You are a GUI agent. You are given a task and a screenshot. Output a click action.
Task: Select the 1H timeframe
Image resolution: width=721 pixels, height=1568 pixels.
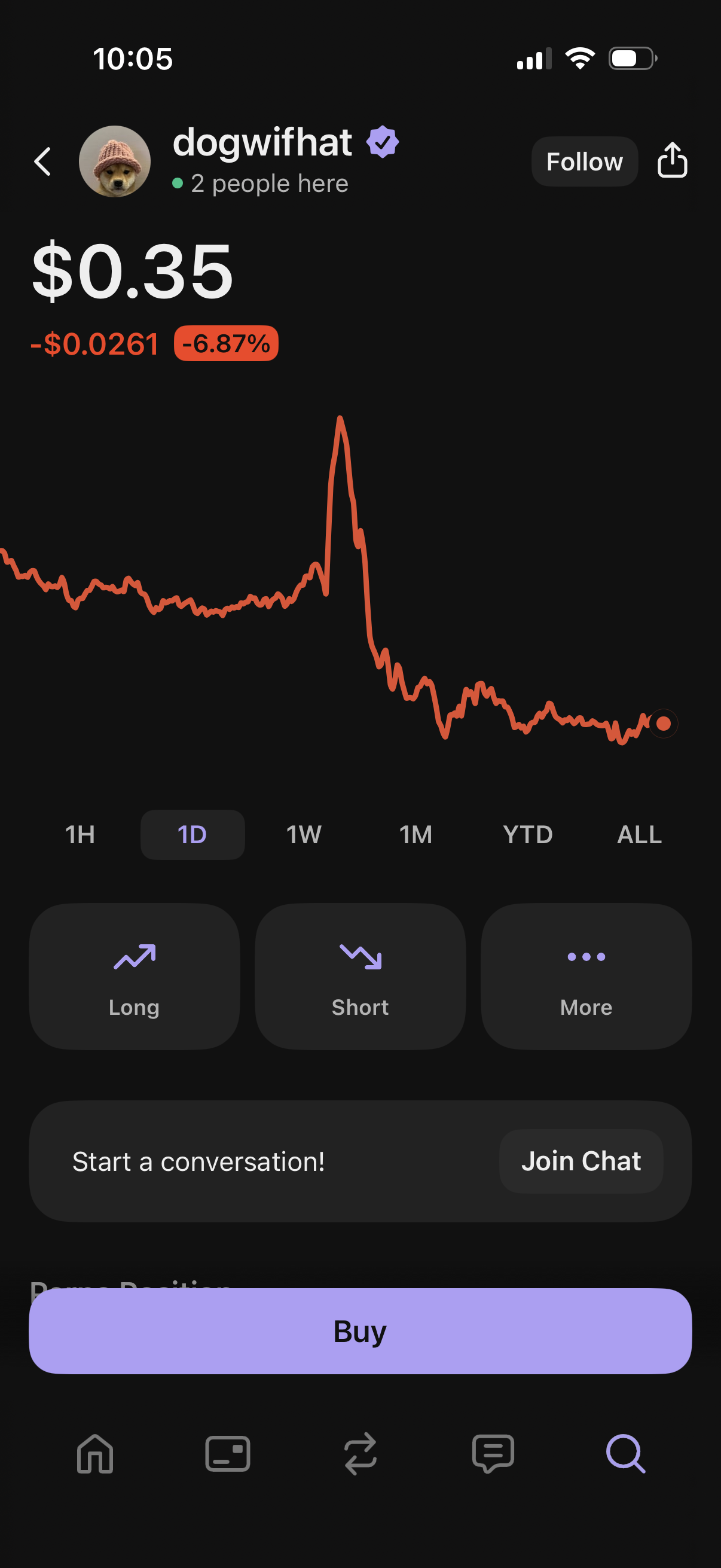(x=80, y=834)
